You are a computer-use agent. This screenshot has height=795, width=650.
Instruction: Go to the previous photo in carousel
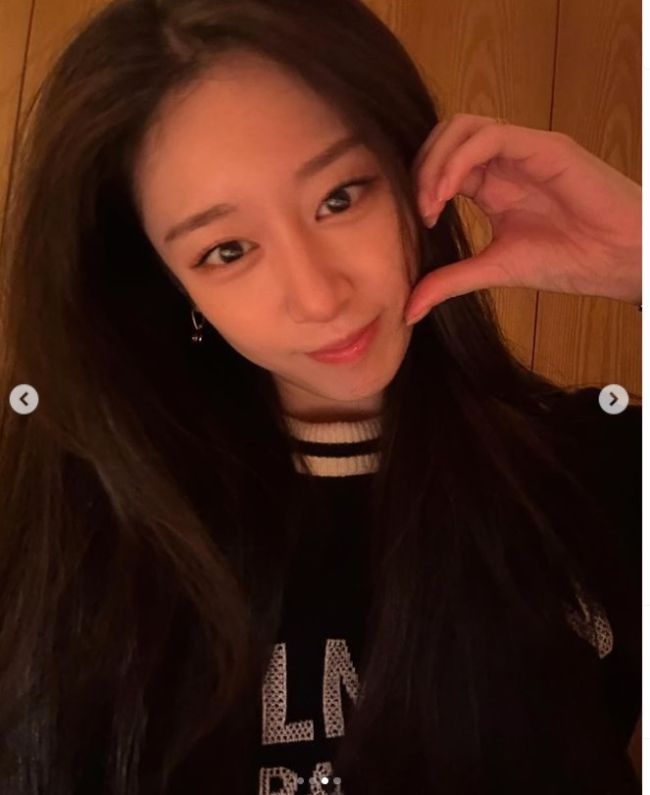tap(24, 399)
